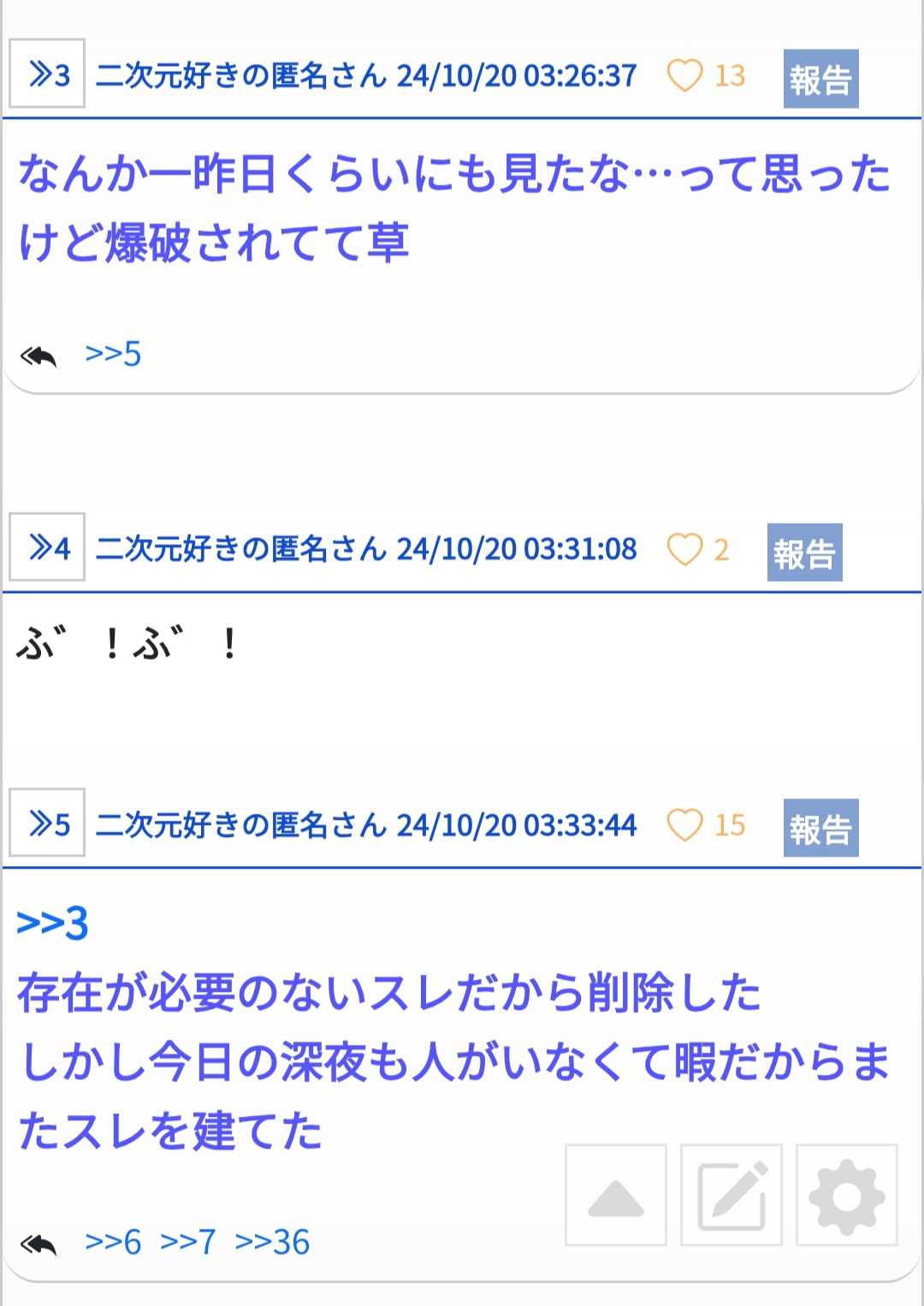Screen dimensions: 924x1306
Task: Like post 4 with the heart icon
Action: [684, 549]
